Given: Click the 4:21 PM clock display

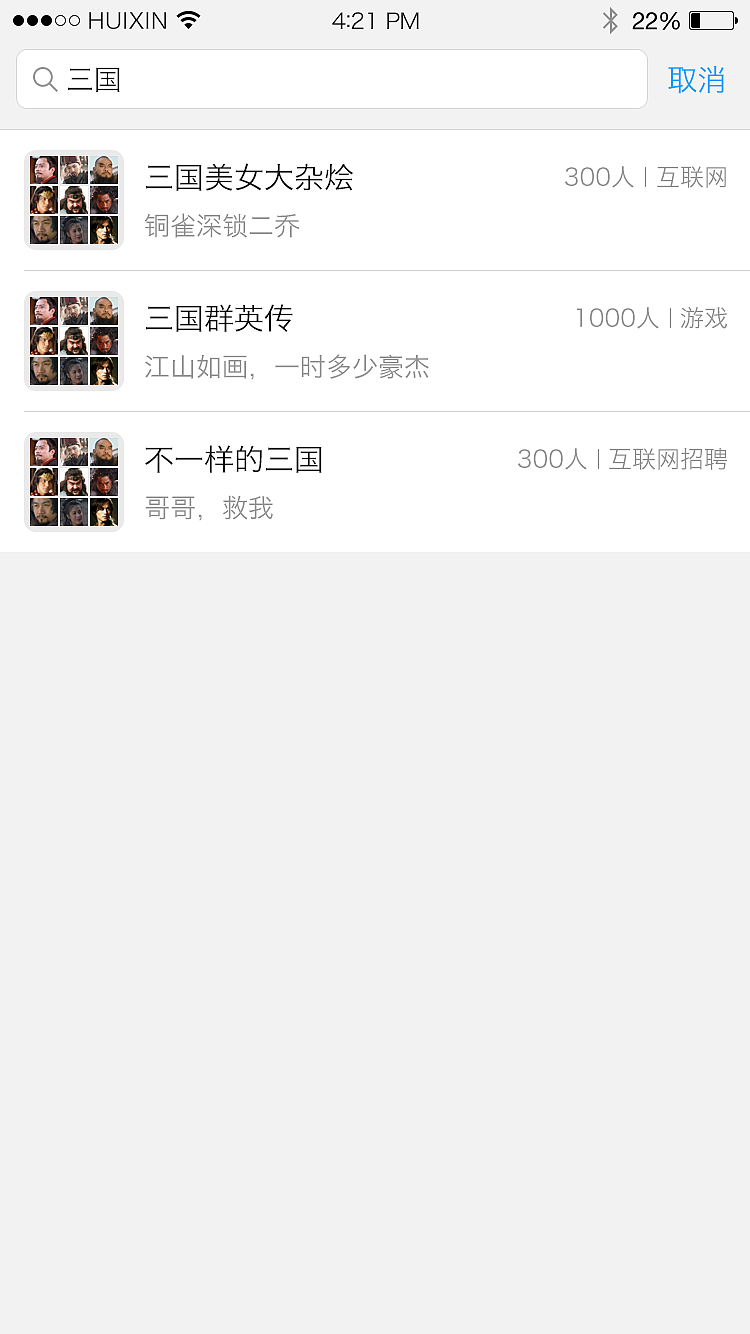Looking at the screenshot, I should [x=375, y=19].
